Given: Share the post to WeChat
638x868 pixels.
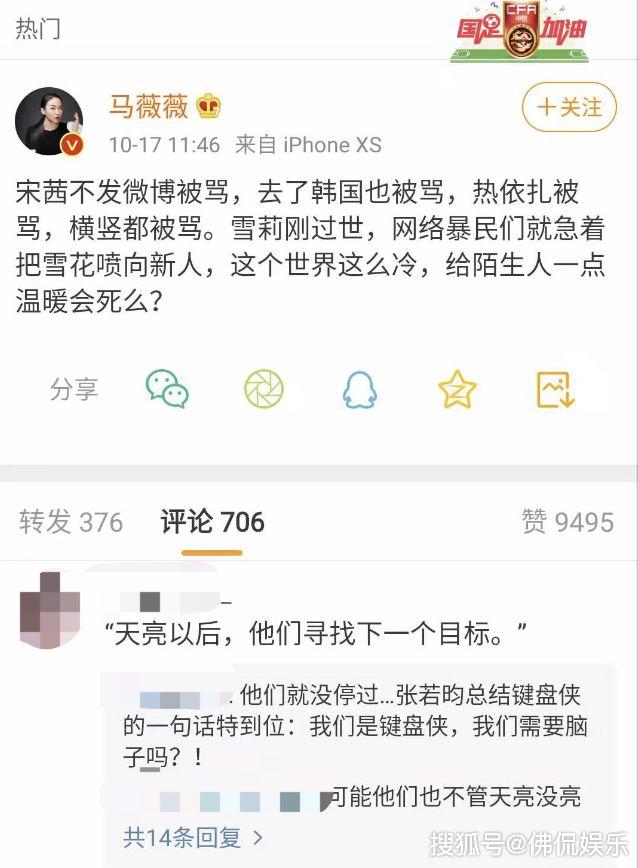Looking at the screenshot, I should pyautogui.click(x=167, y=389).
